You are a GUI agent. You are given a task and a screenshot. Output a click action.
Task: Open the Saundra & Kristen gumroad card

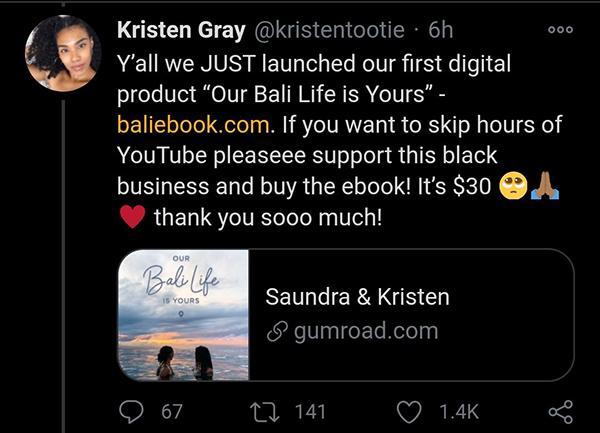[345, 313]
